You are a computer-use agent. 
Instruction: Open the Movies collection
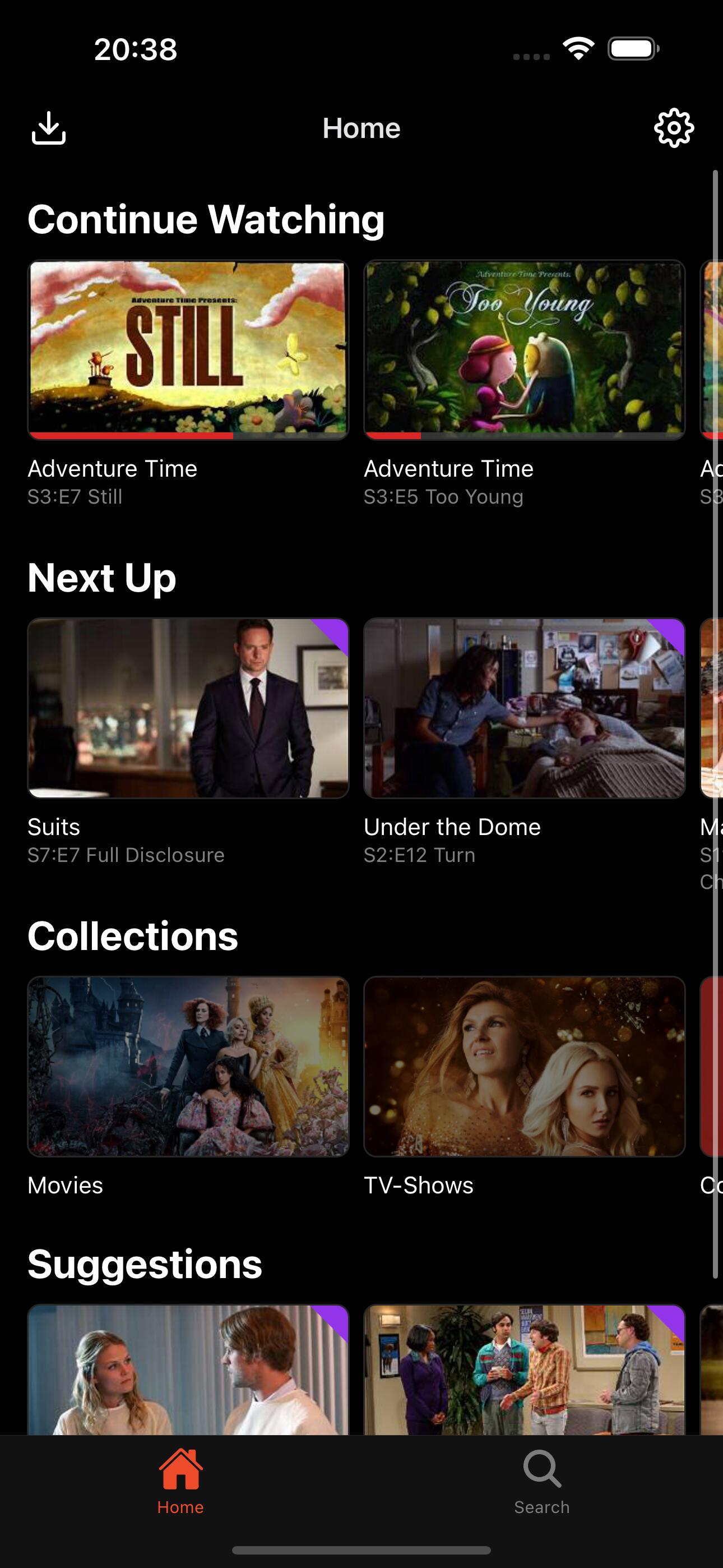pyautogui.click(x=188, y=1066)
